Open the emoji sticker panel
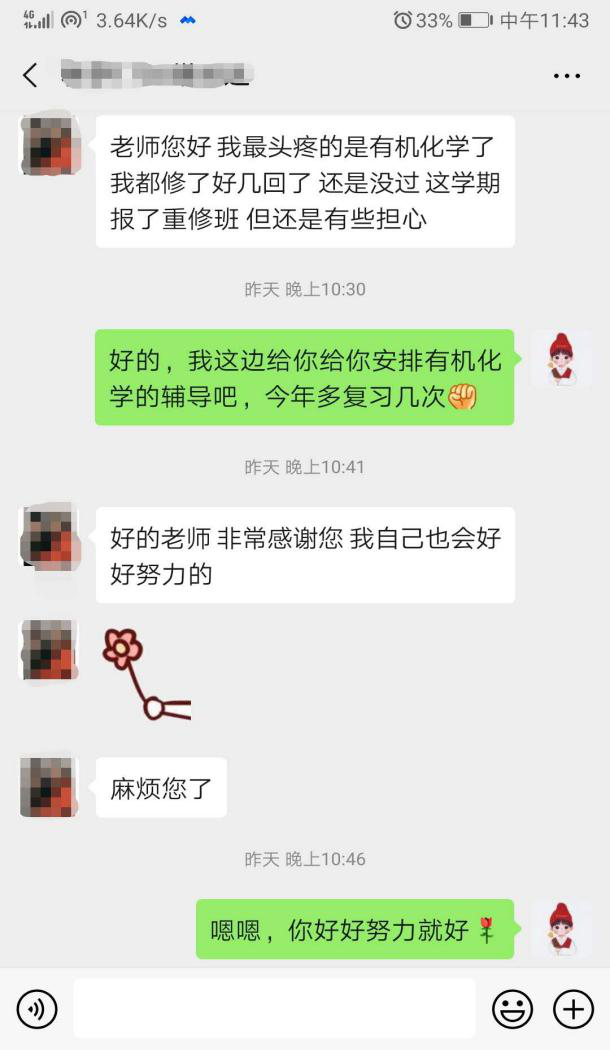The height and width of the screenshot is (1050, 610). [x=512, y=1009]
